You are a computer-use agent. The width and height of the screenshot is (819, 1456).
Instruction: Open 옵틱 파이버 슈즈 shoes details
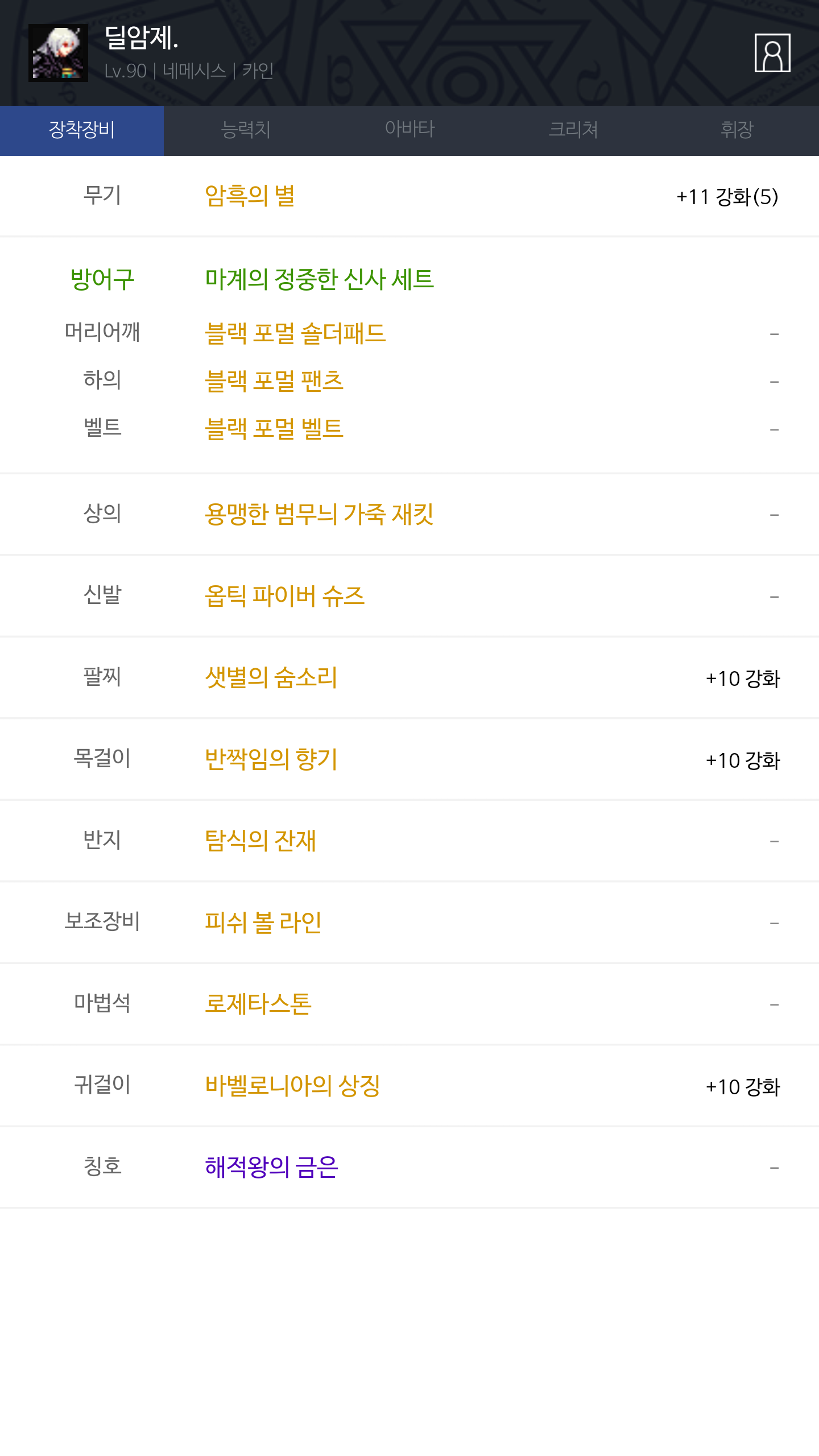[284, 596]
